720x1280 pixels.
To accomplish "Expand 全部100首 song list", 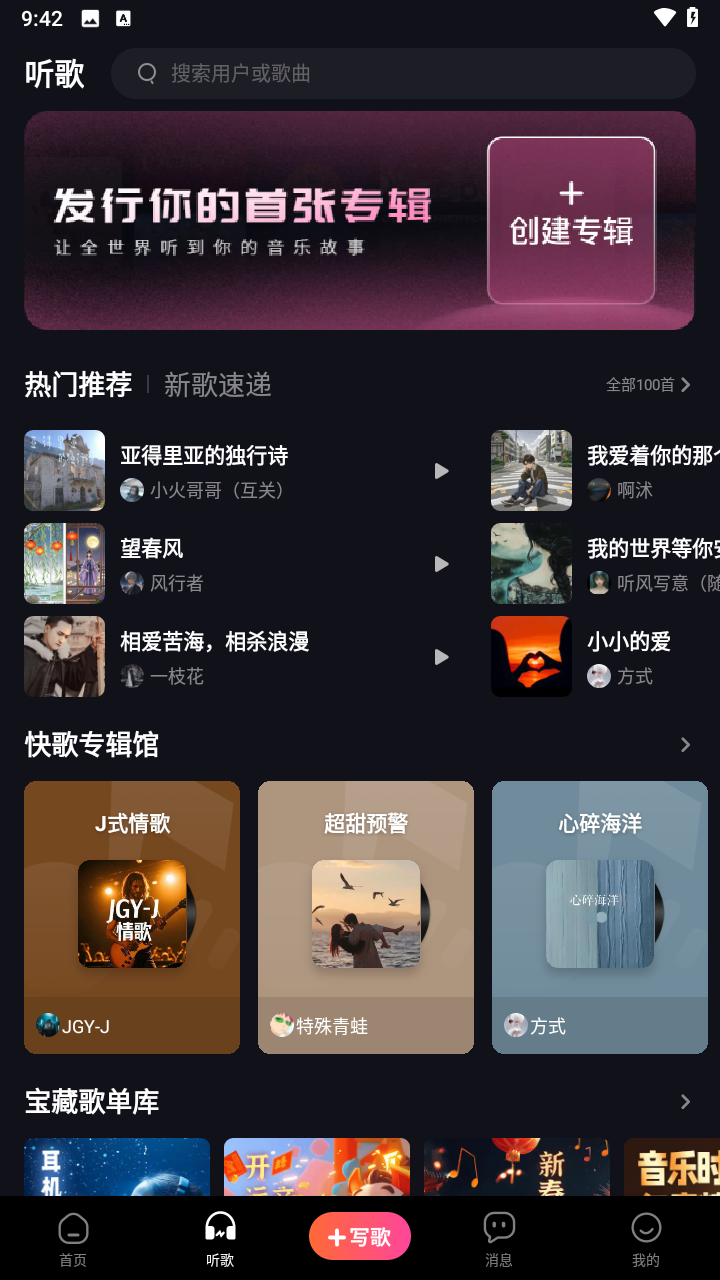I will [x=647, y=384].
